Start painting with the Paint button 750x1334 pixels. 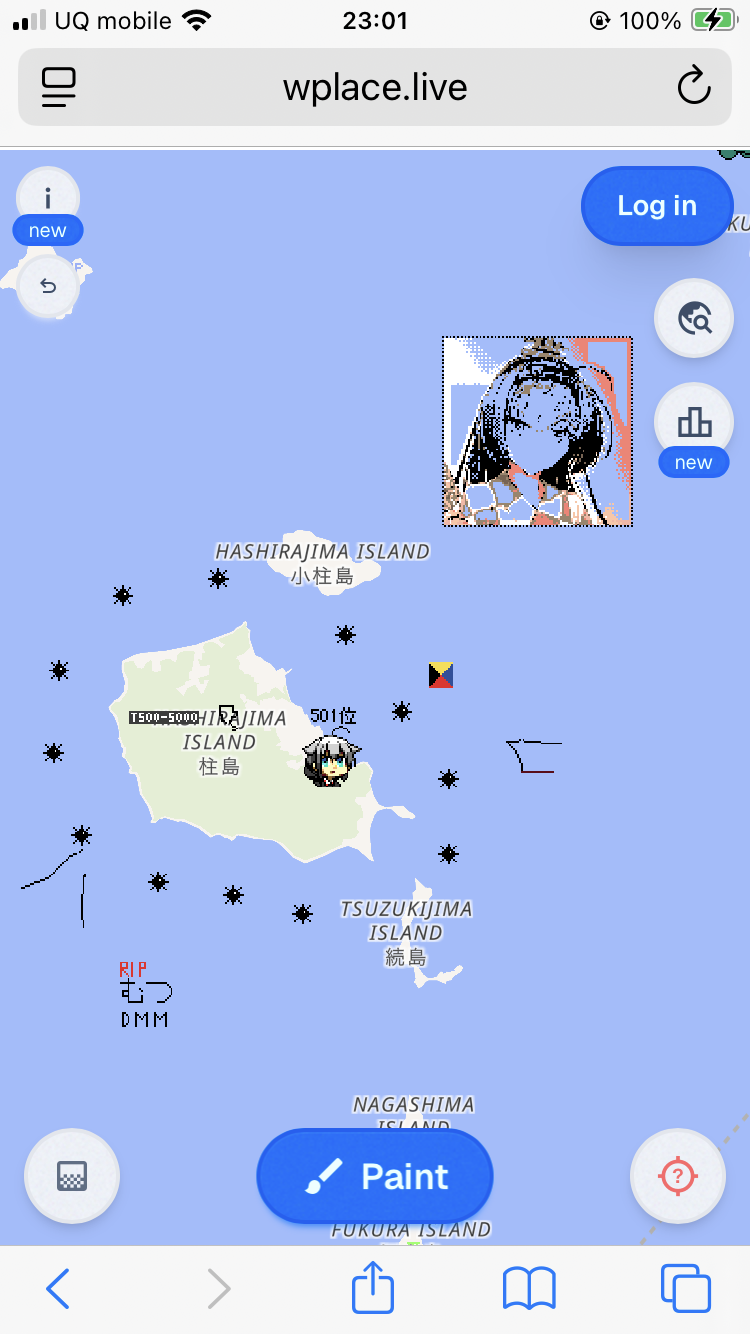click(375, 1176)
